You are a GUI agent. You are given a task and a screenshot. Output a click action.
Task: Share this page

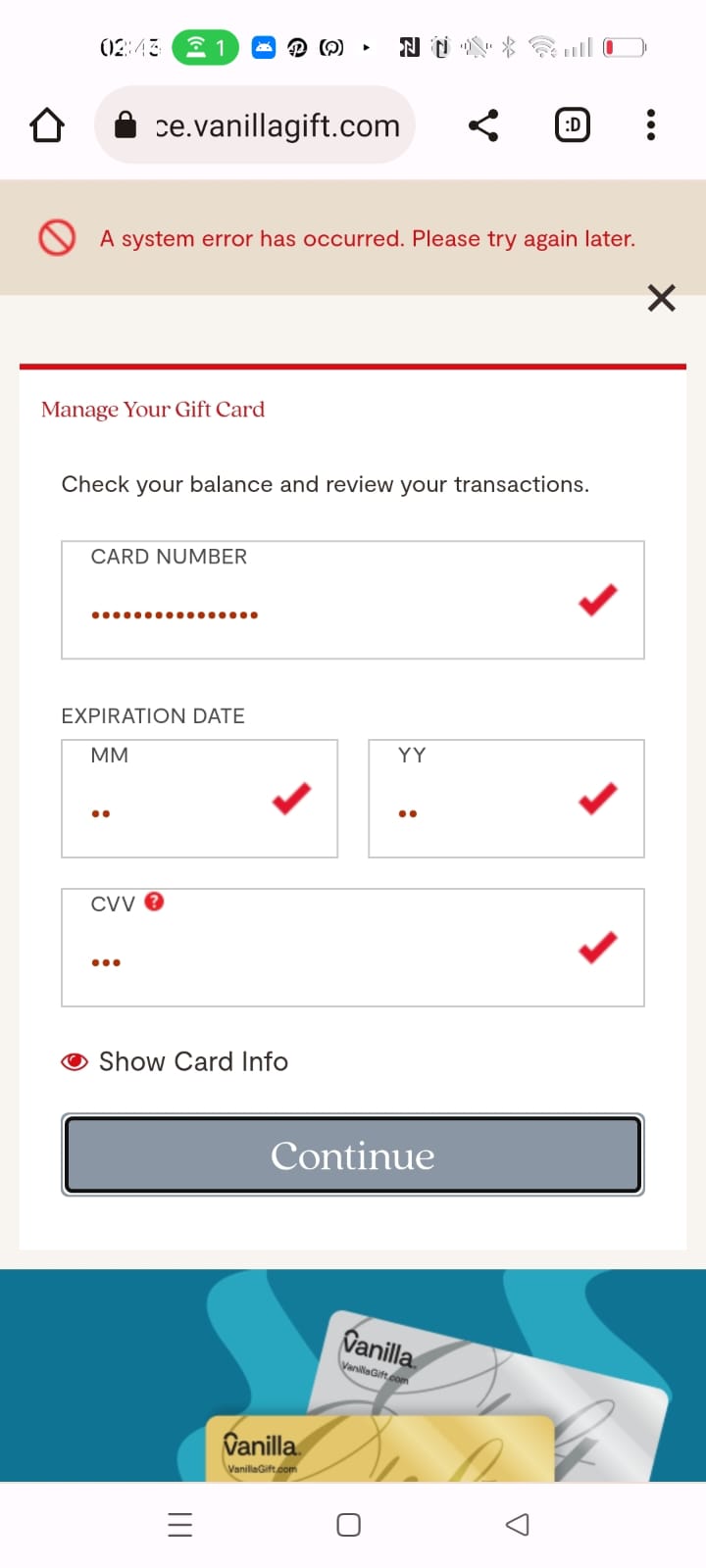tap(483, 125)
